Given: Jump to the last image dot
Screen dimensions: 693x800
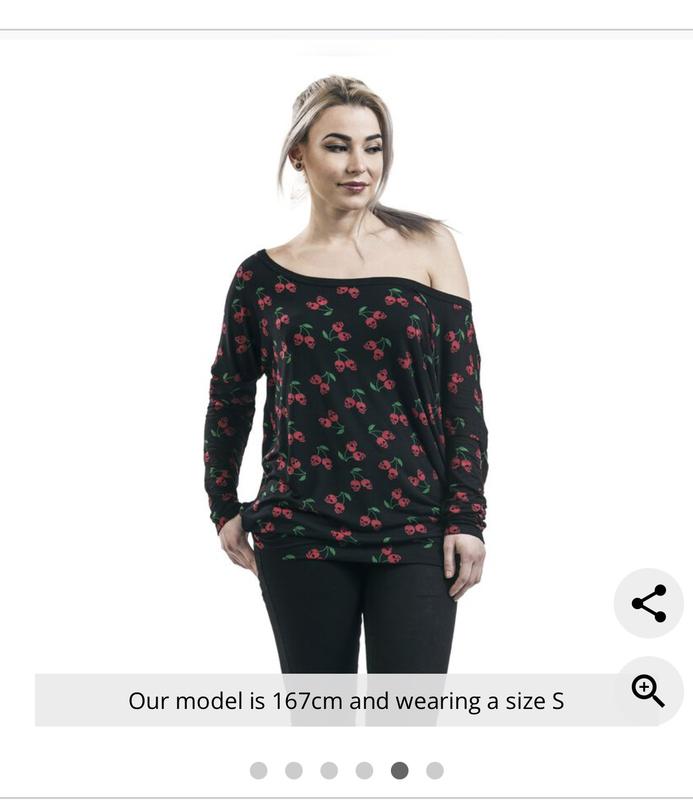Looking at the screenshot, I should point(435,770).
